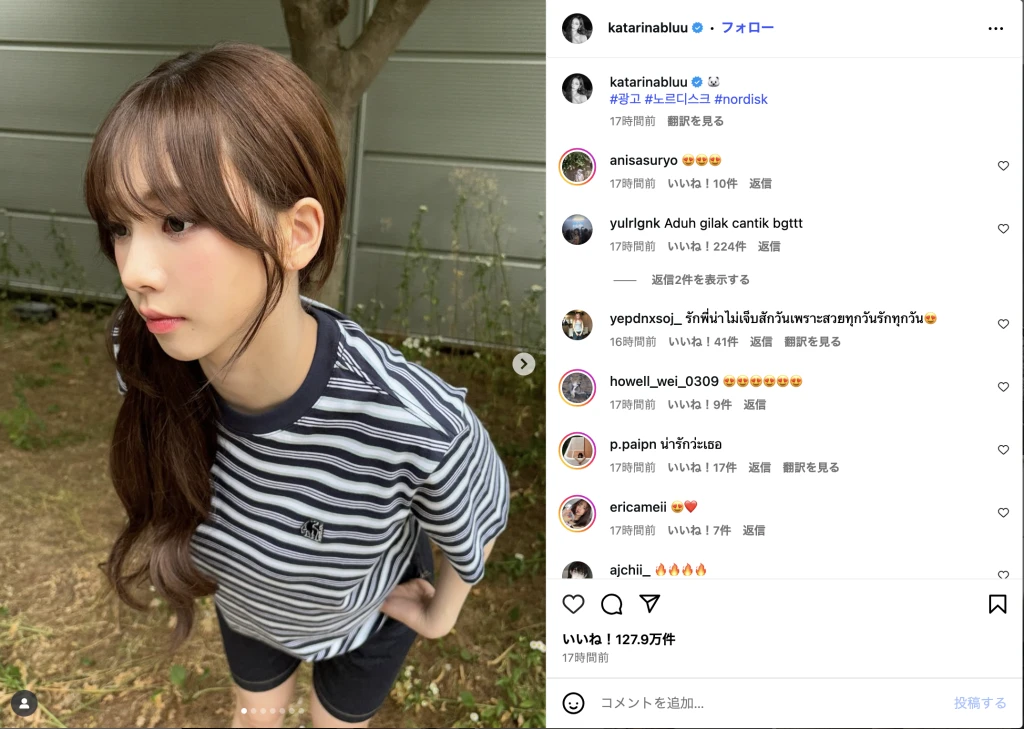Open the post's three-dot options menu
1024x729 pixels.
(995, 28)
